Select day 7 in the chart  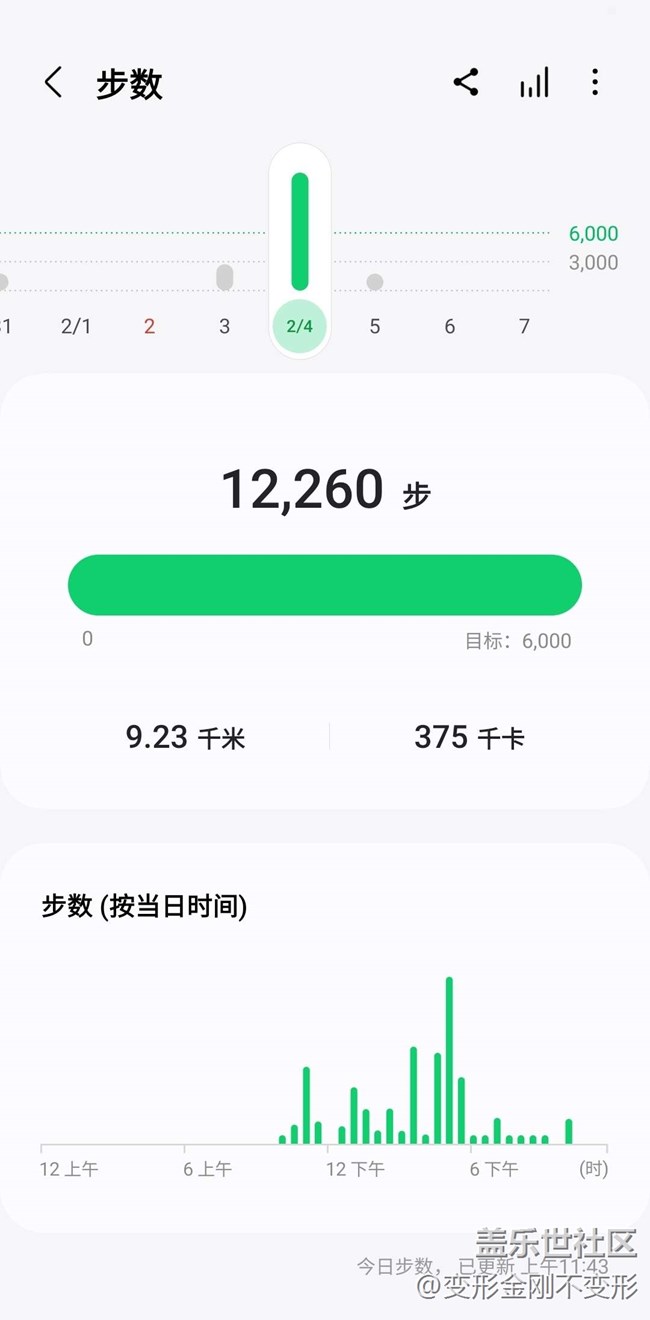click(x=524, y=326)
